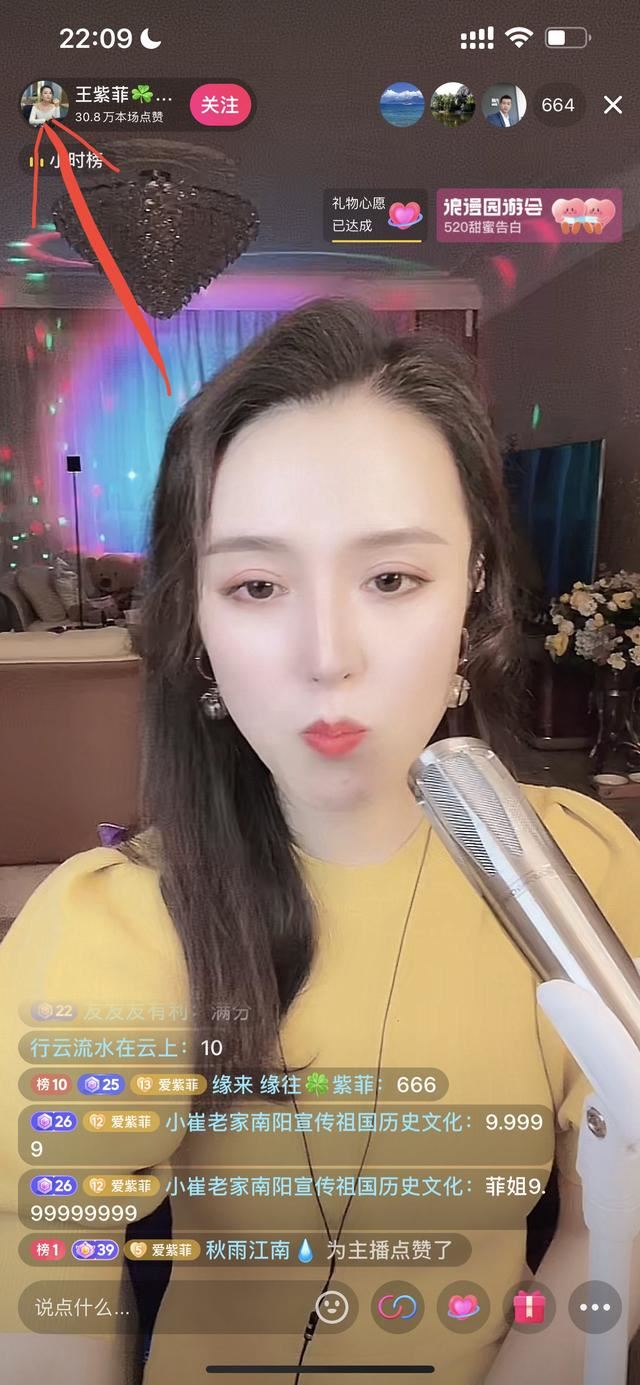Open the co-stream link icon
Image resolution: width=640 pixels, height=1385 pixels.
(397, 1306)
